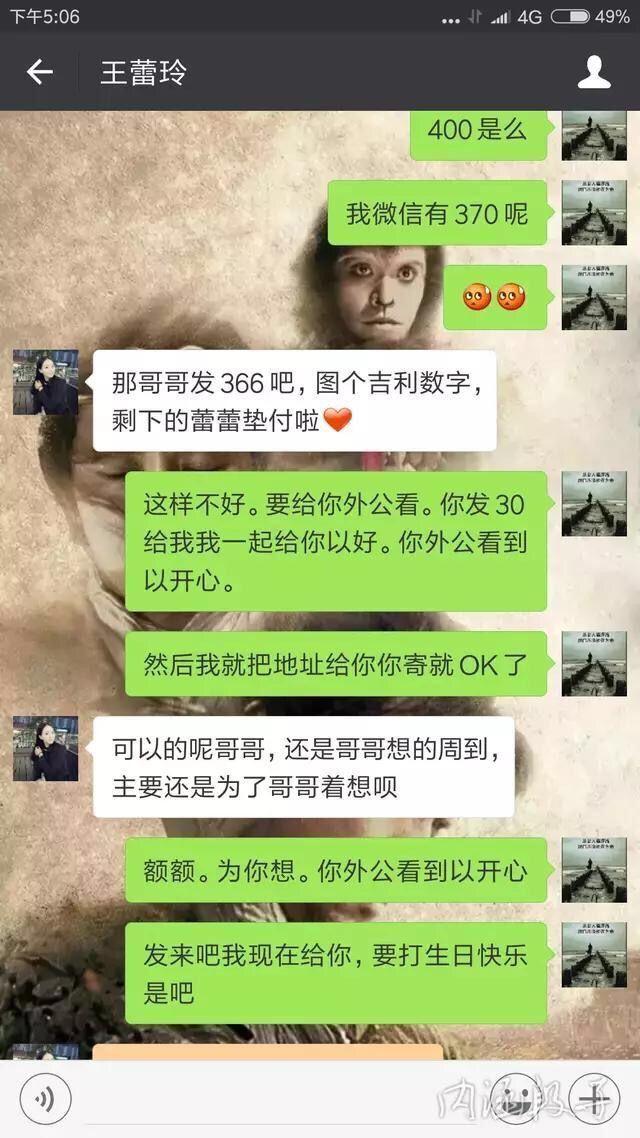The width and height of the screenshot is (640, 1138).
Task: Open my avatar beside 我微信有370呢 message
Action: pyautogui.click(x=594, y=213)
